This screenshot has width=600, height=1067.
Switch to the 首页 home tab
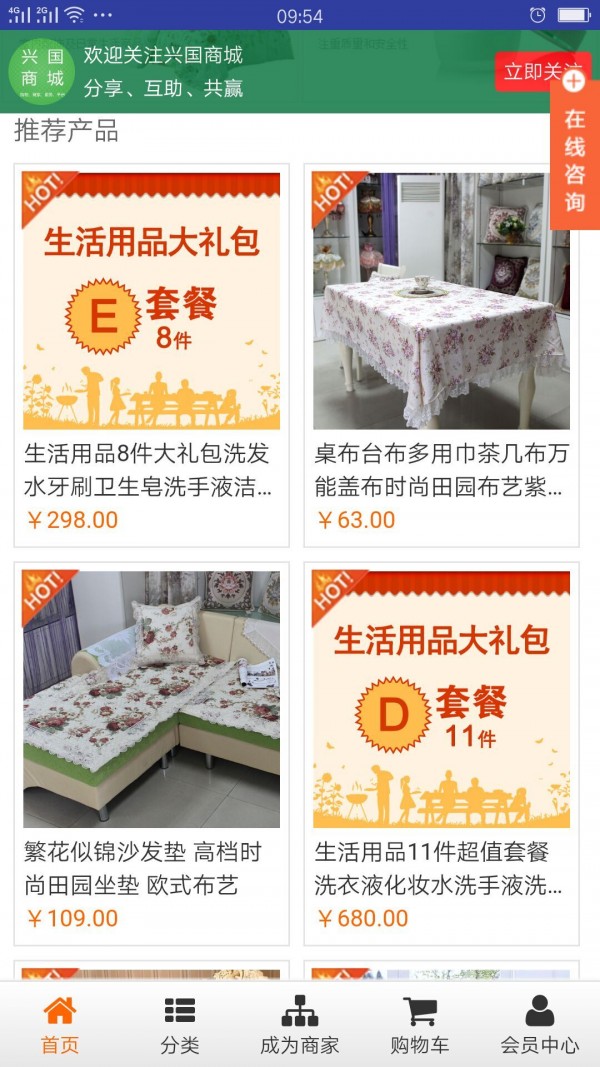click(60, 1025)
